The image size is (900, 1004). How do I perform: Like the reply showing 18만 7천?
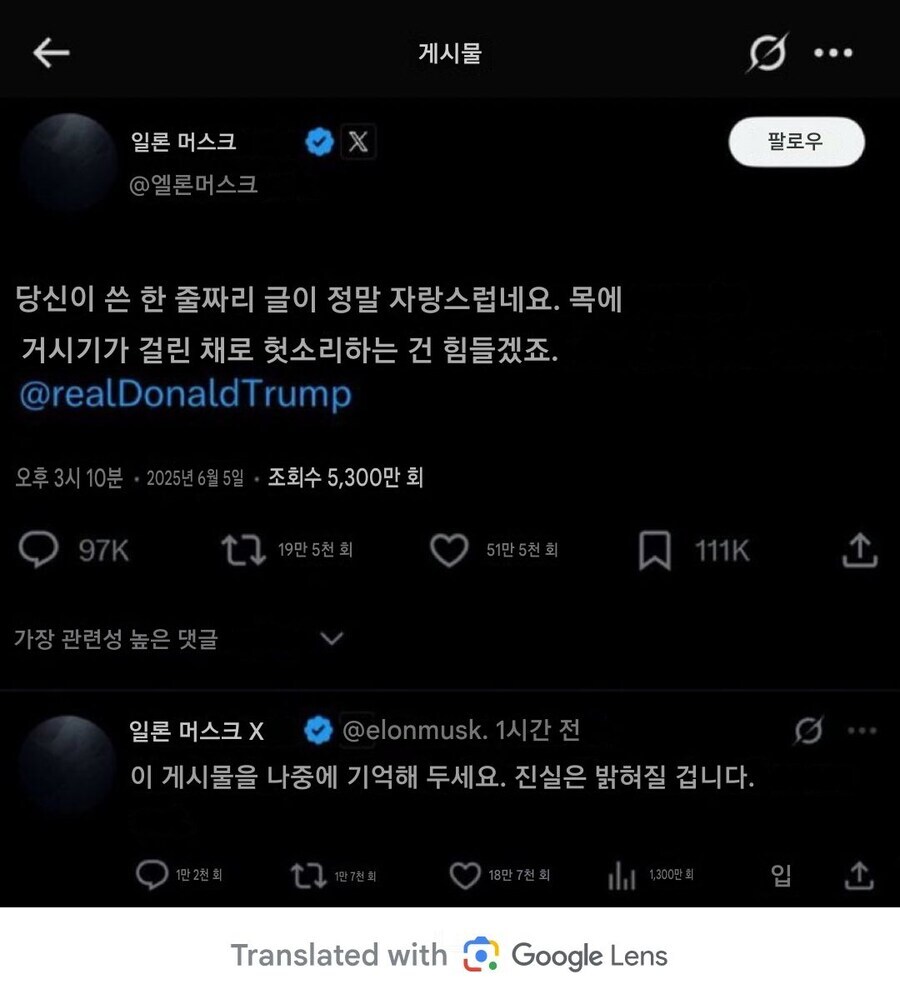(465, 875)
